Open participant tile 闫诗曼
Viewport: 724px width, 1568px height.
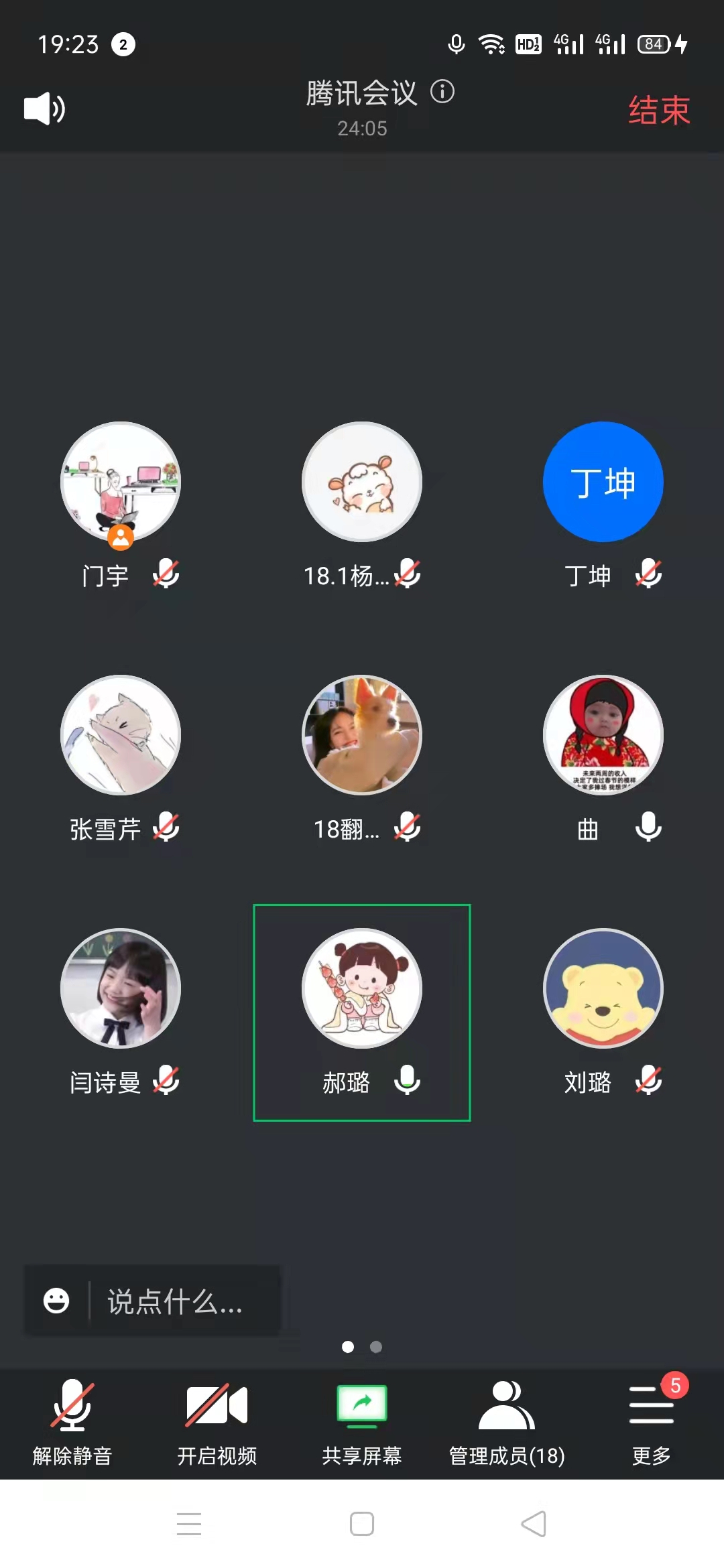click(121, 989)
